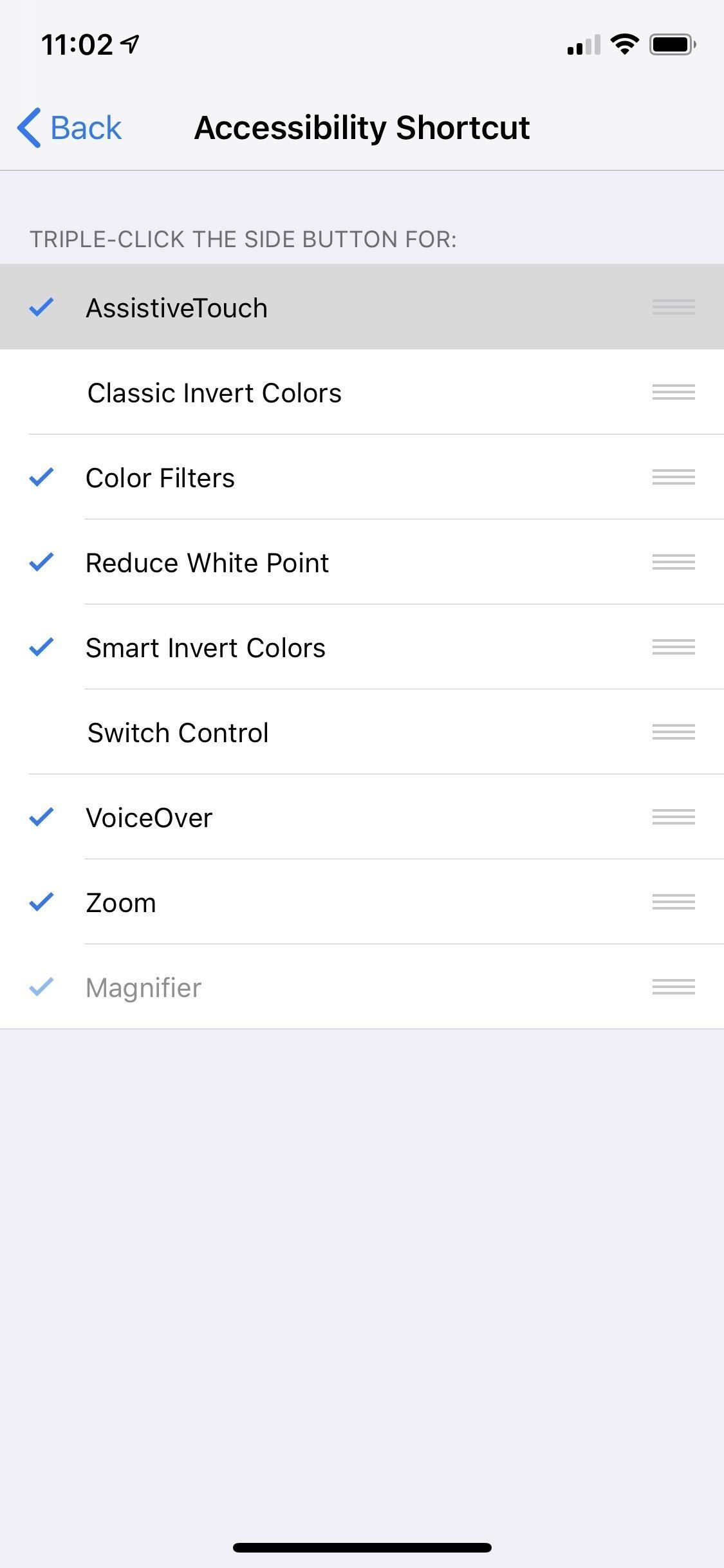The height and width of the screenshot is (1568, 724).
Task: Deselect the Zoom option
Action: (121, 902)
